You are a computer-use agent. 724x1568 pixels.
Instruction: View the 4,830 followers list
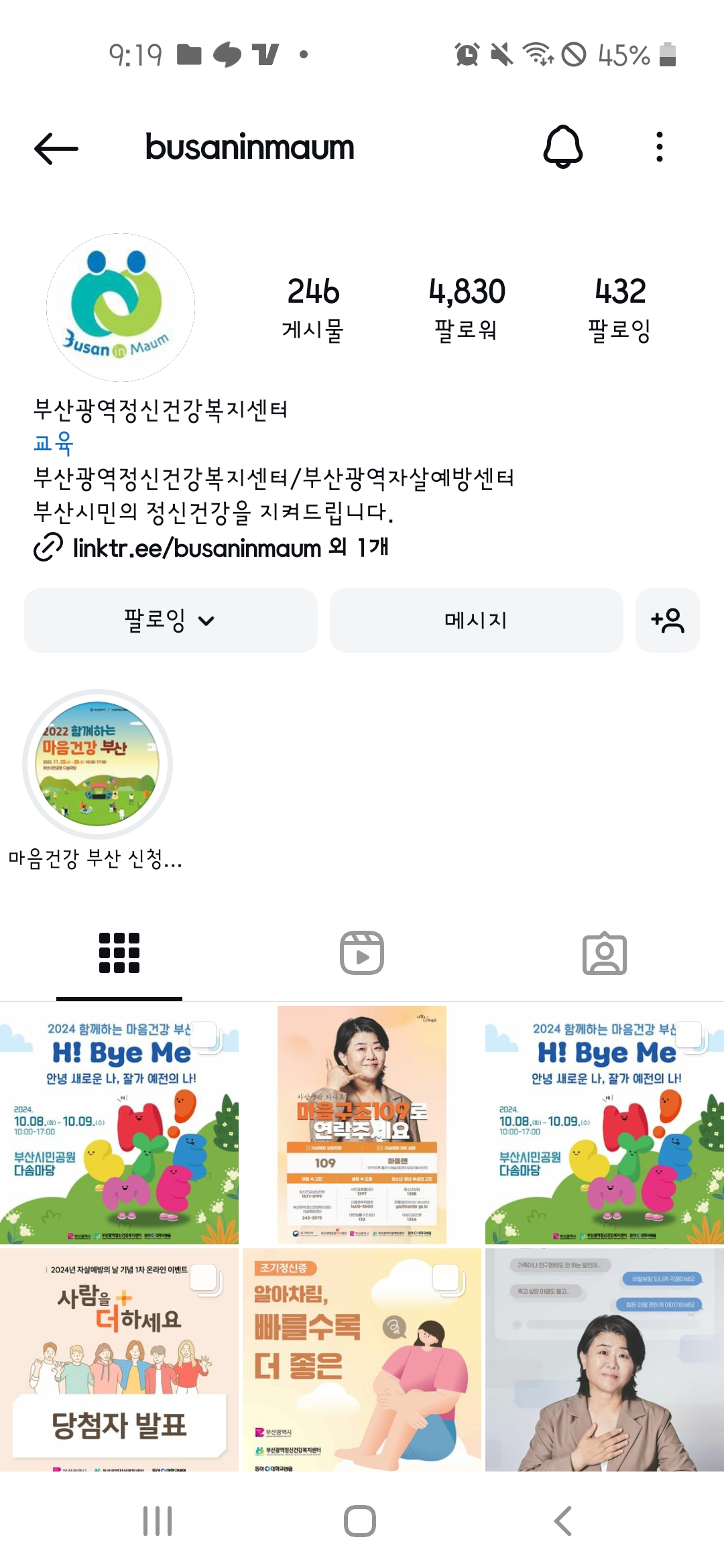click(467, 308)
